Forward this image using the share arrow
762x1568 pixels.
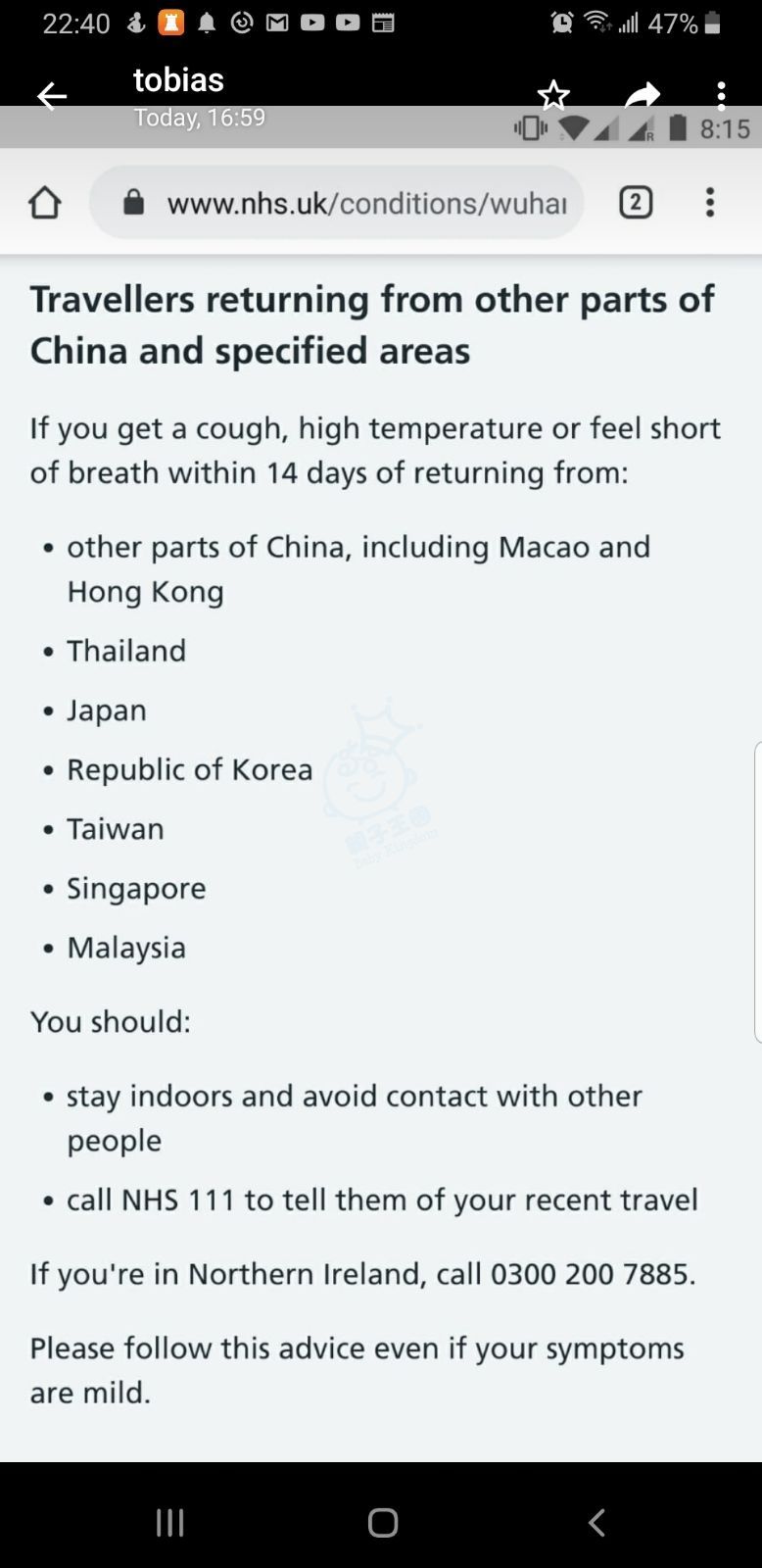click(x=642, y=95)
